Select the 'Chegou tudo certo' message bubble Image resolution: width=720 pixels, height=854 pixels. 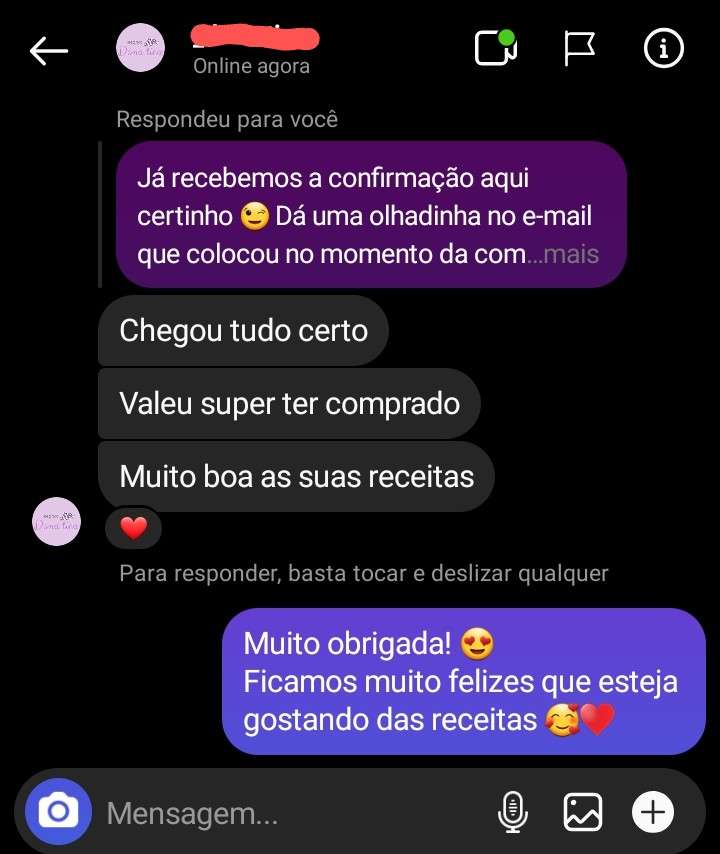pos(243,331)
